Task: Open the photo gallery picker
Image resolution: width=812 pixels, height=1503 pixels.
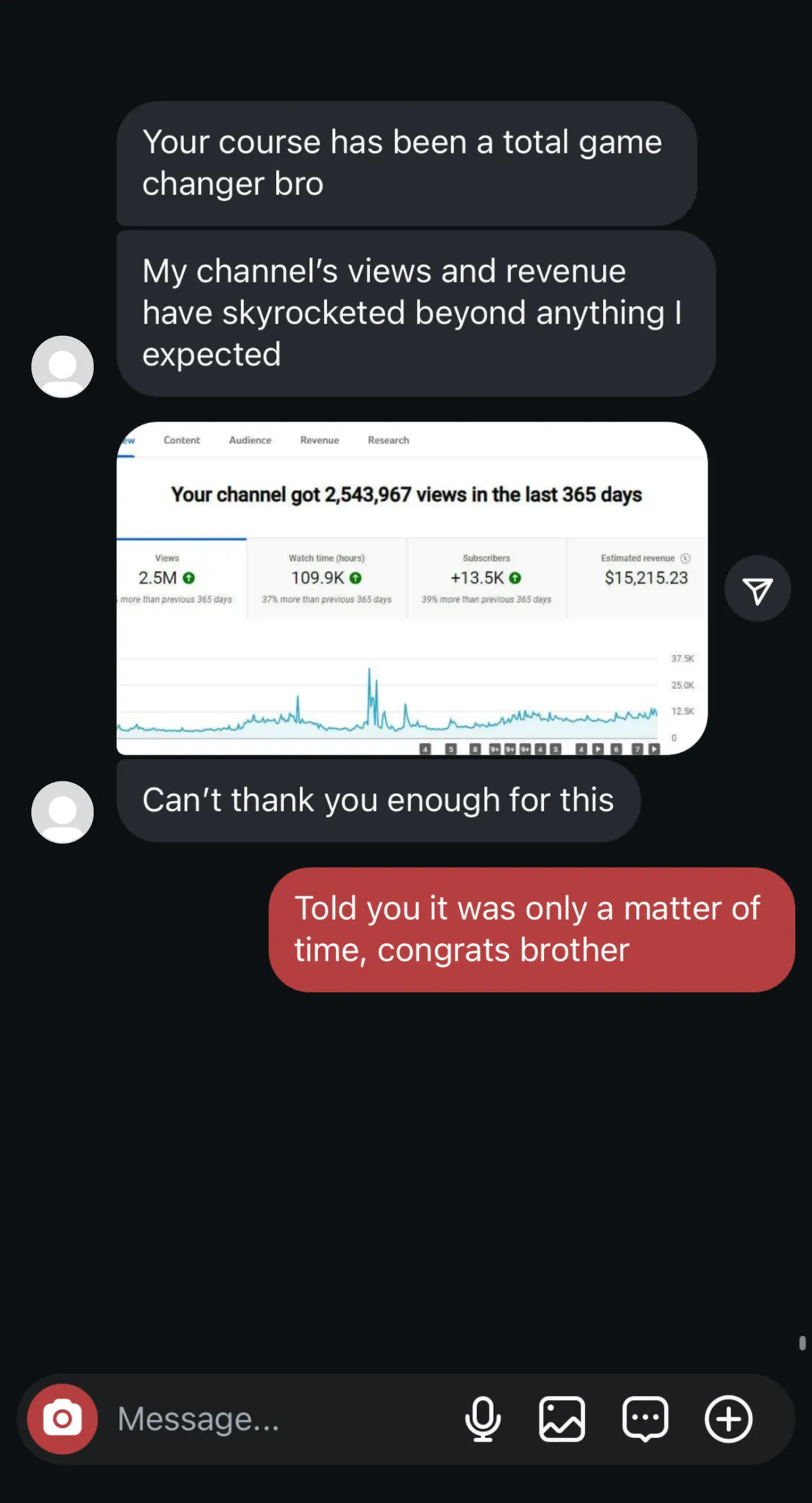Action: pos(562,1418)
